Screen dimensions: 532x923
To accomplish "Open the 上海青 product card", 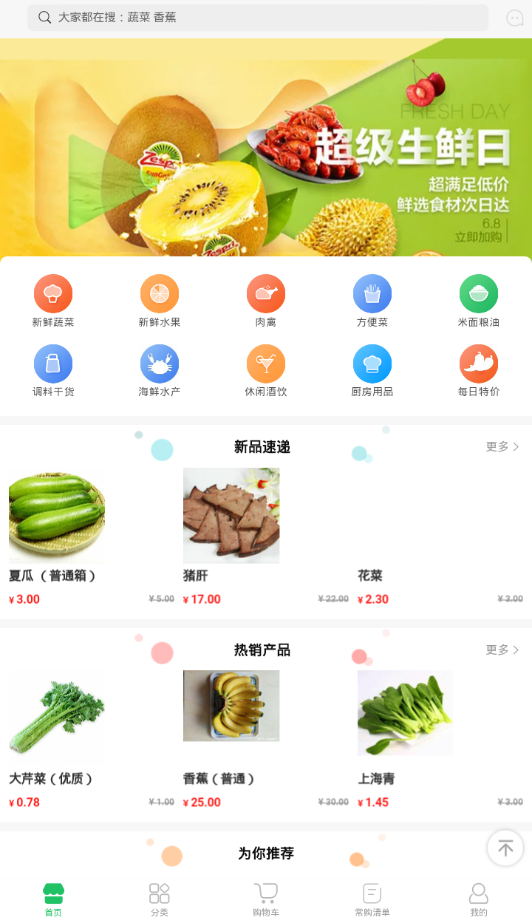I will tap(440, 740).
